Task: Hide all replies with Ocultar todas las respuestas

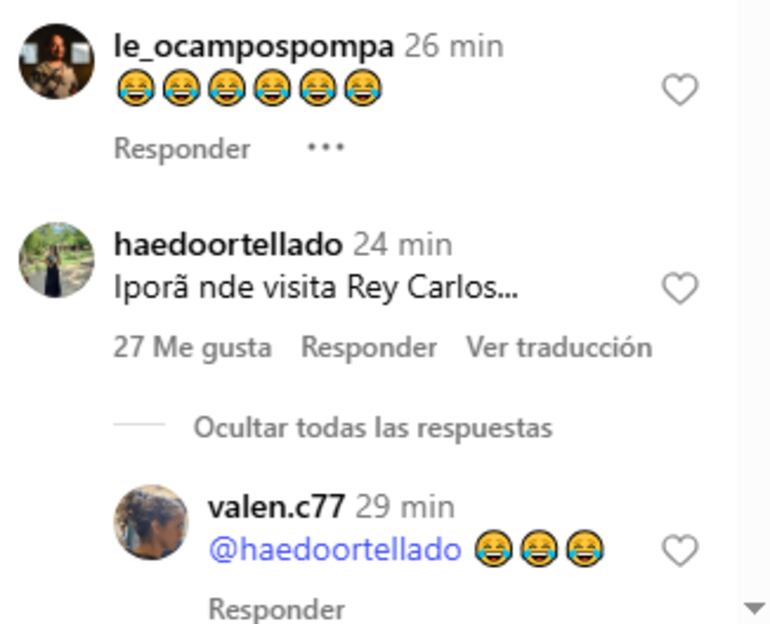Action: pos(372,428)
